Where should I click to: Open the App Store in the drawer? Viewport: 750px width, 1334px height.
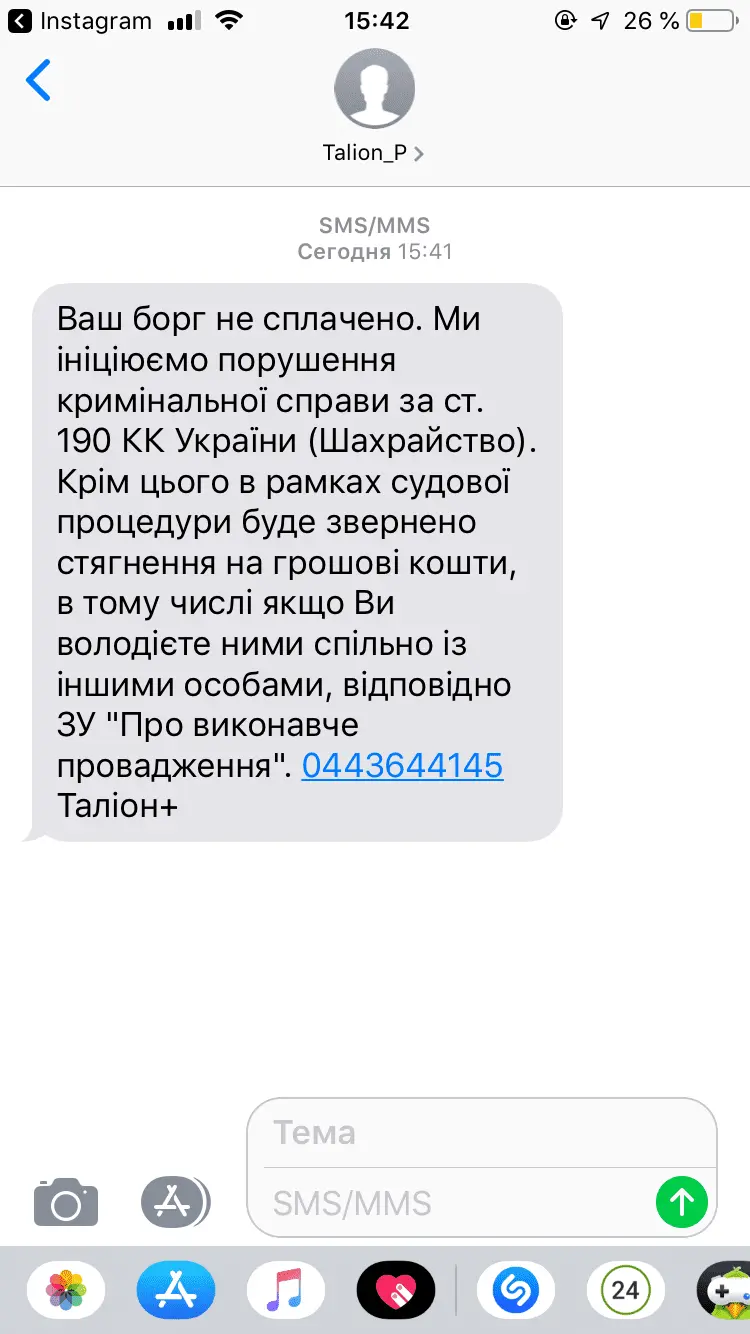pos(176,1290)
